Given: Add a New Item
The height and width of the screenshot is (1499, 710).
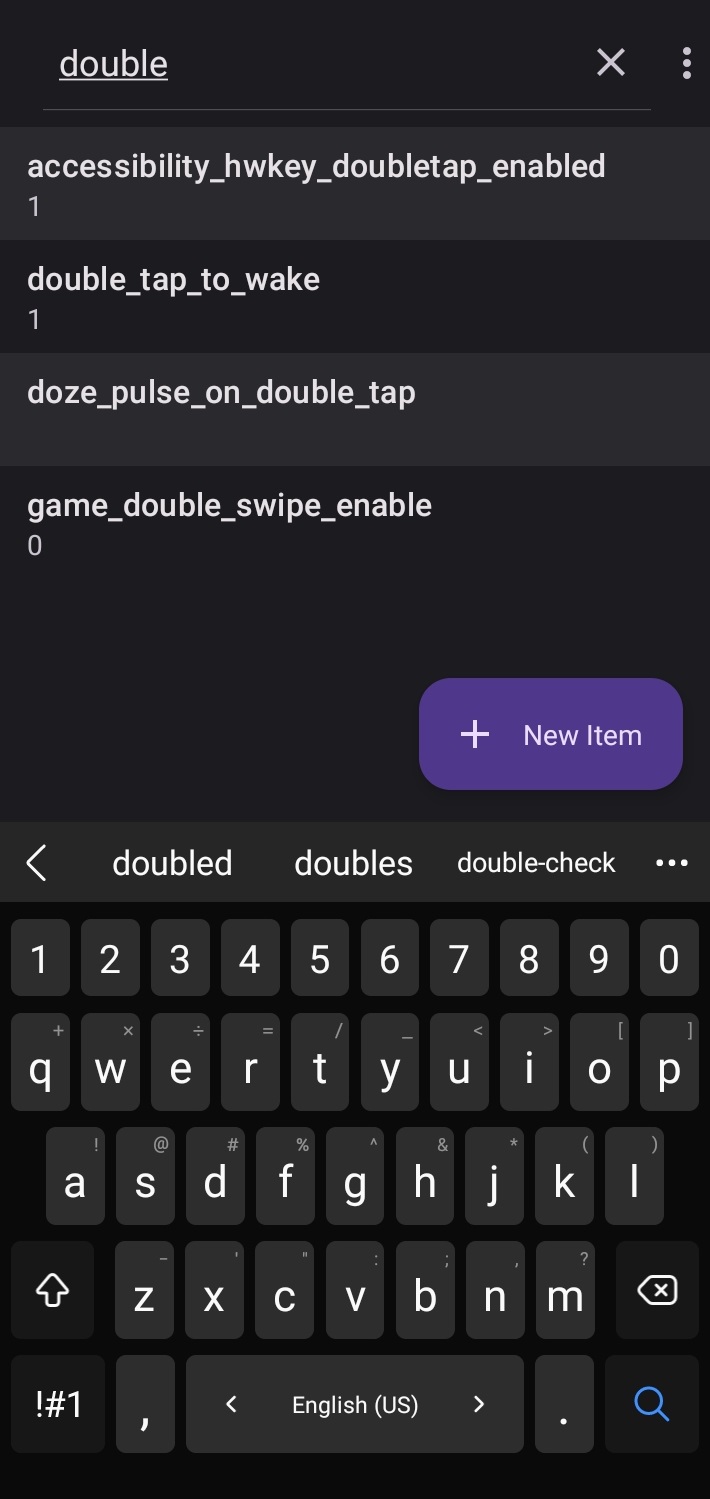Looking at the screenshot, I should 551,735.
